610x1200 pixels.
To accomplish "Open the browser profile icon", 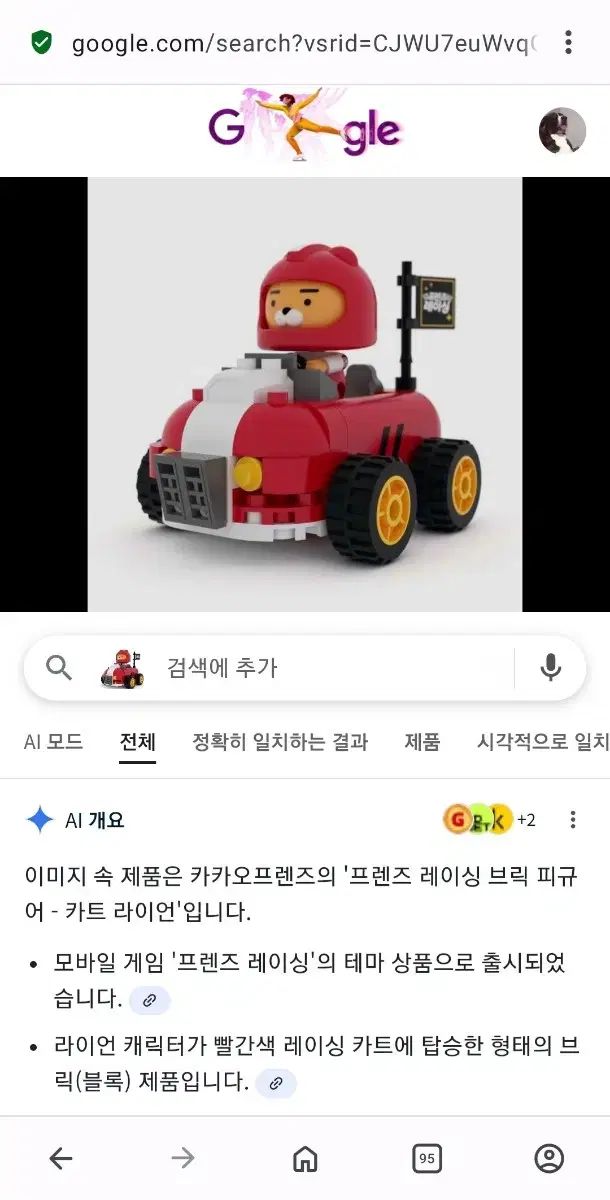I will coord(549,1158).
